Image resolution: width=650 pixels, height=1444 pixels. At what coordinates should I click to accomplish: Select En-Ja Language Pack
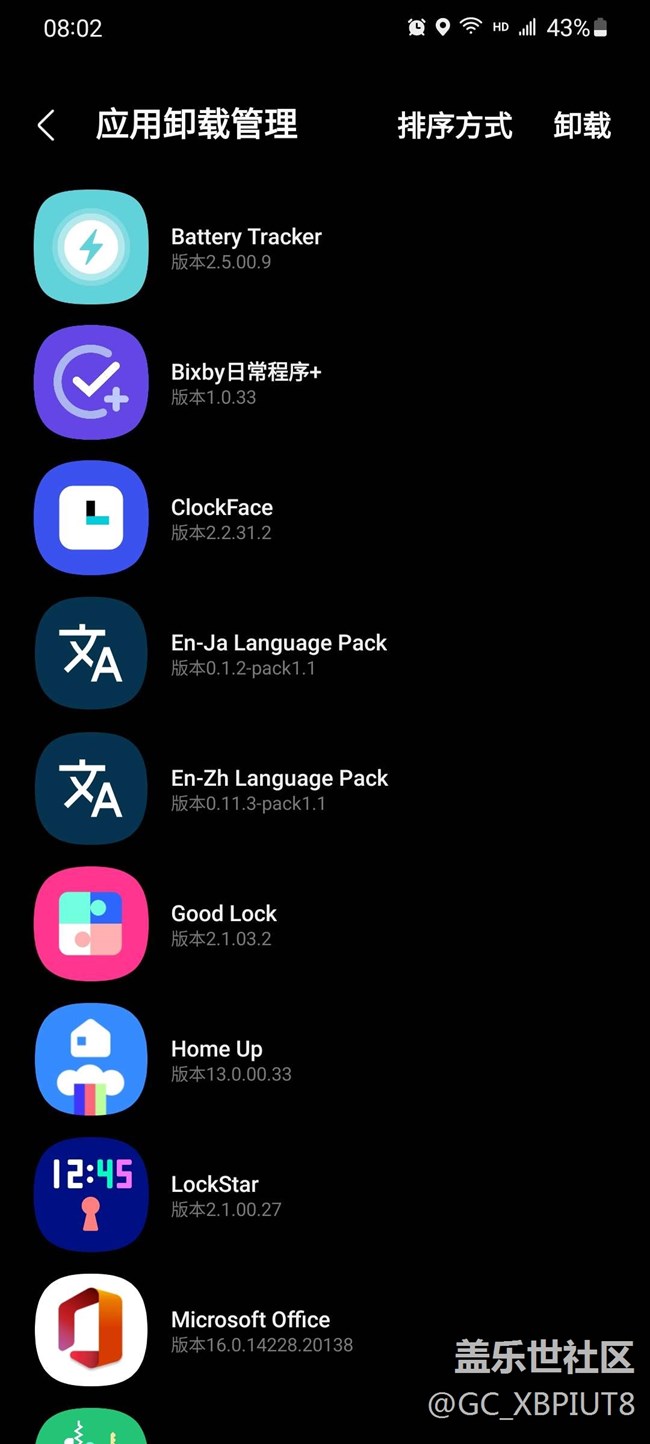325,653
